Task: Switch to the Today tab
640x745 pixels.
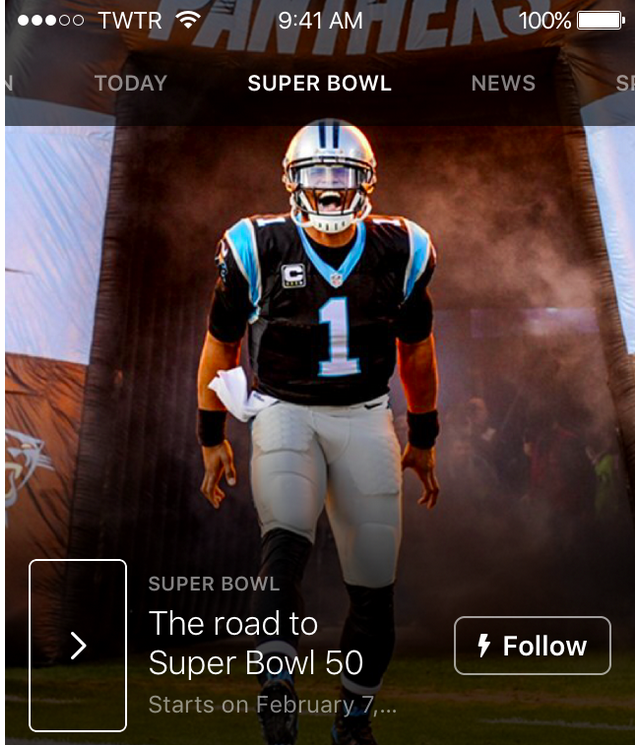Action: pyautogui.click(x=130, y=84)
